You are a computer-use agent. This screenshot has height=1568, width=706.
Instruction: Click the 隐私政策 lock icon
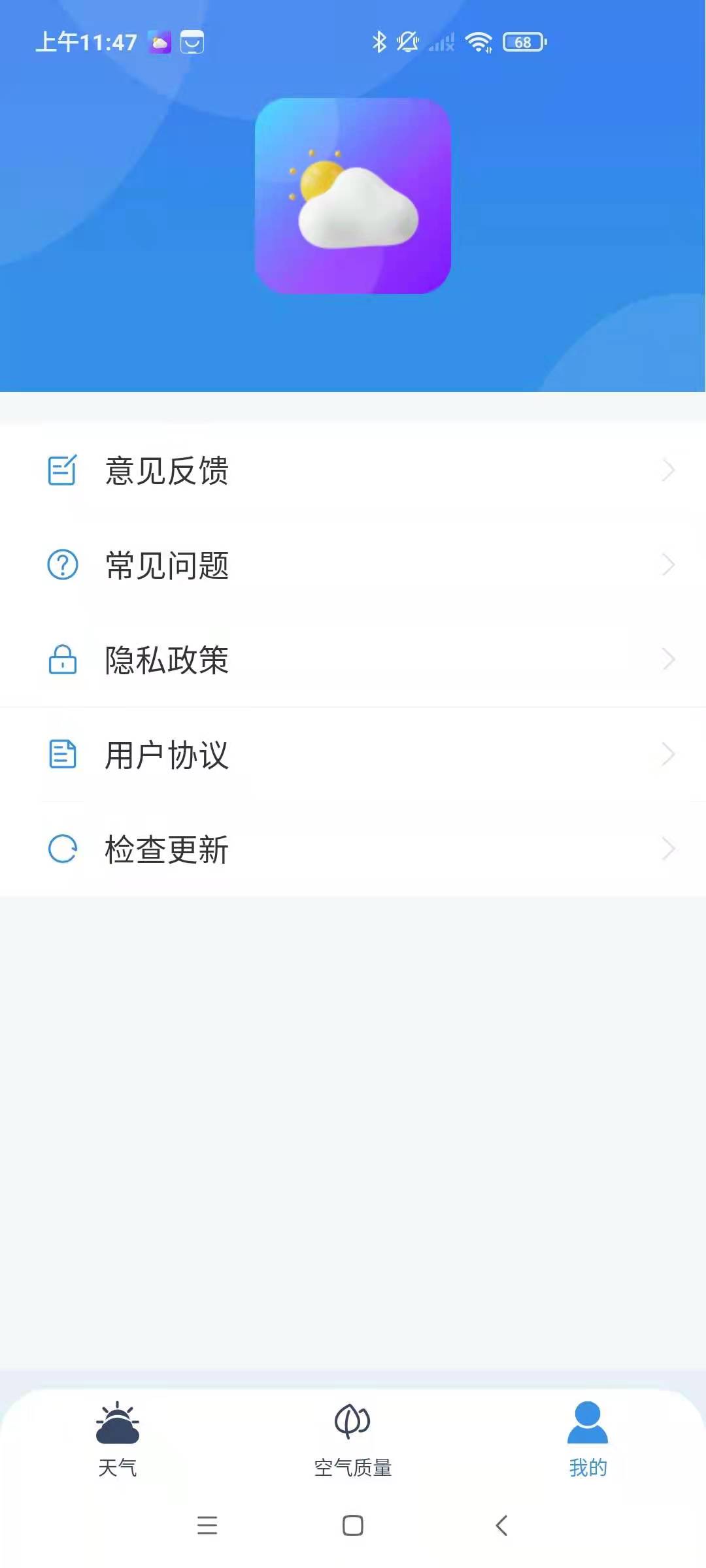62,660
